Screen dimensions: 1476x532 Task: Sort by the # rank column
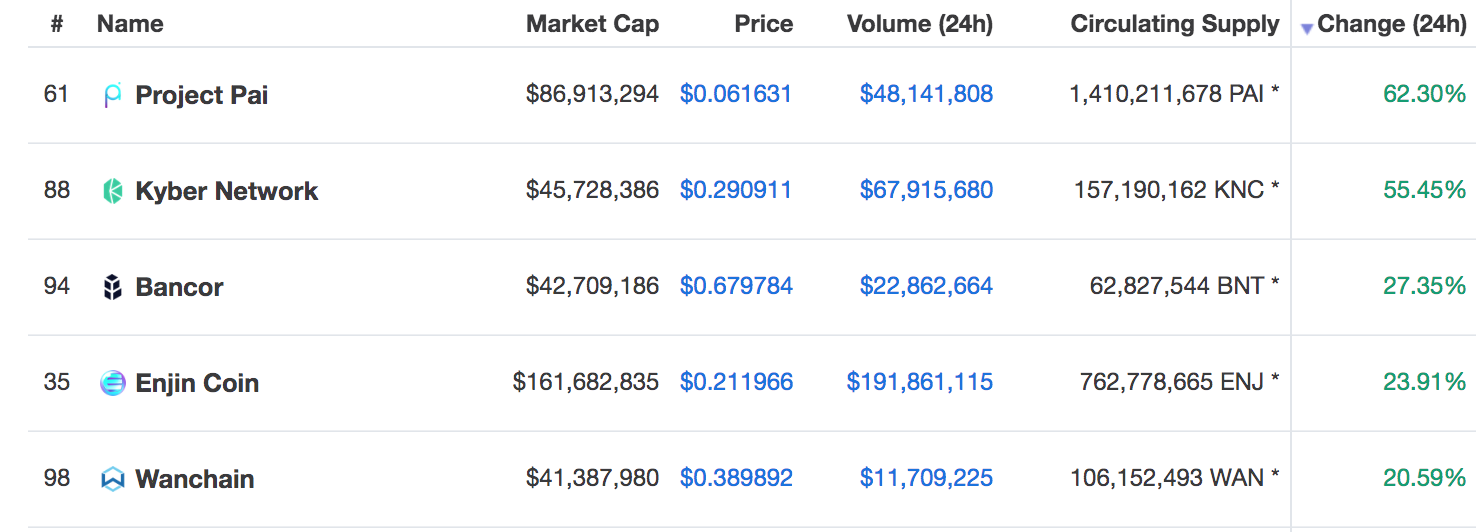click(x=57, y=25)
